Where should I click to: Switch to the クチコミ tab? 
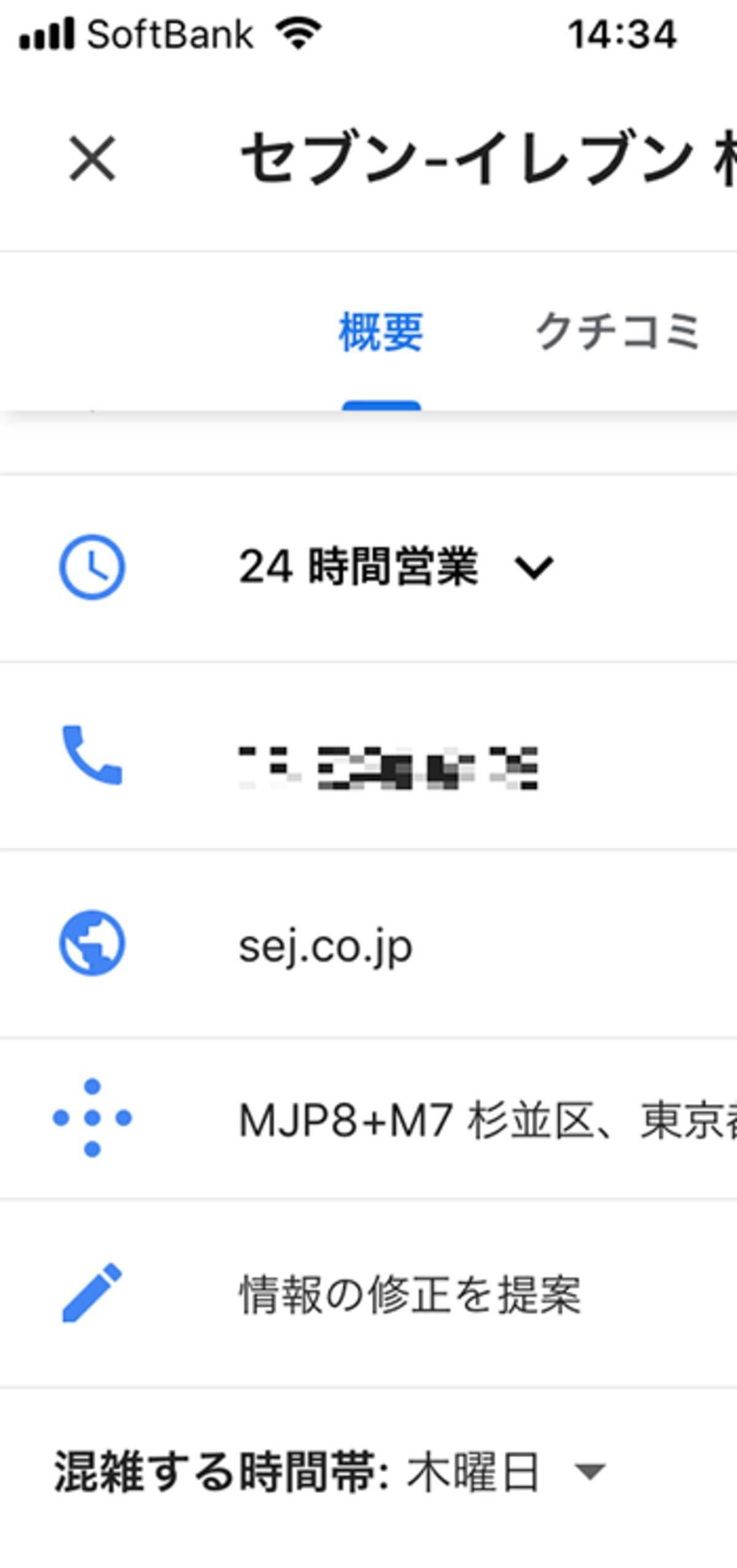tap(617, 332)
